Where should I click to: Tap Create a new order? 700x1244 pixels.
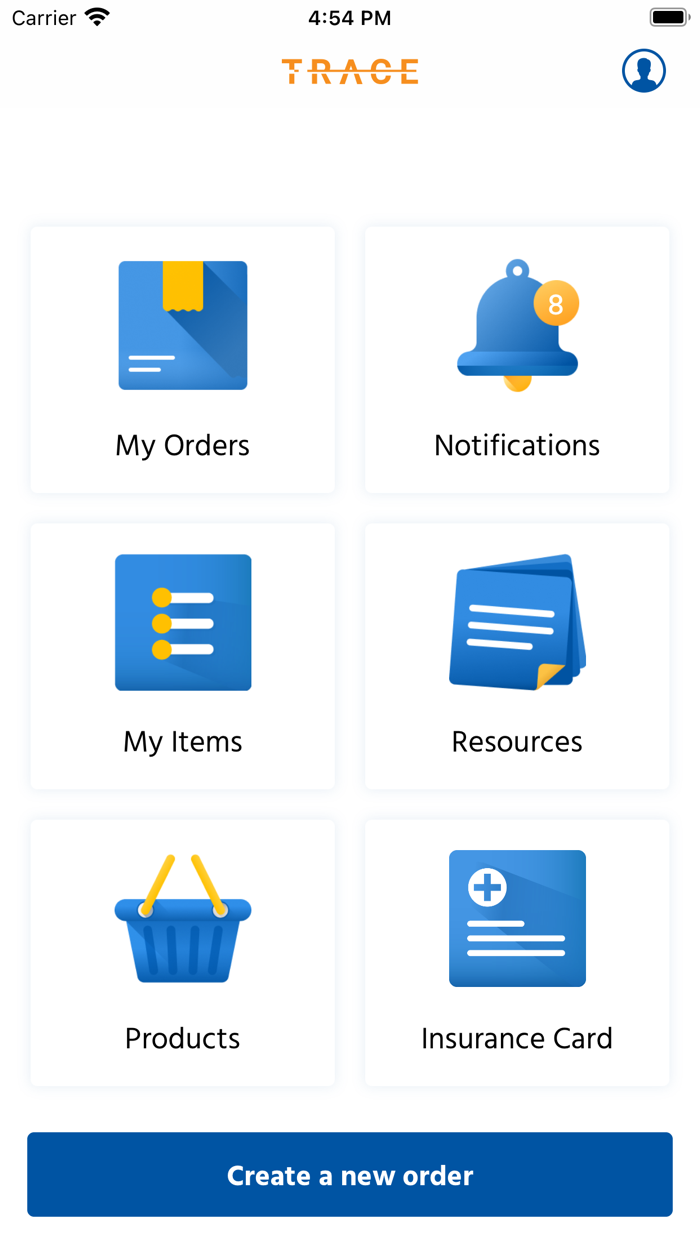click(x=350, y=1175)
